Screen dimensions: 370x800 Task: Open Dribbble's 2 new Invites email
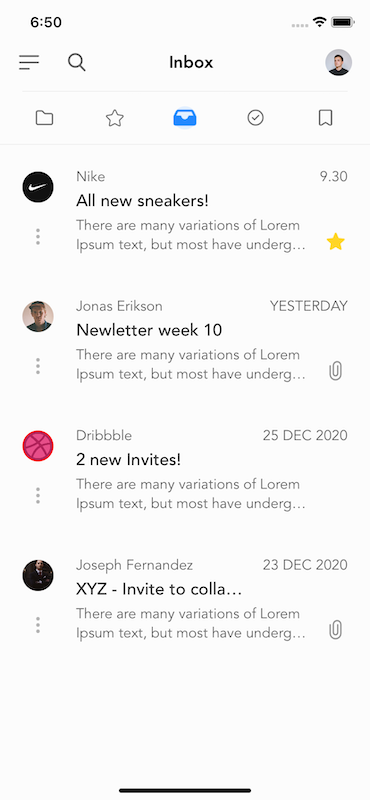click(185, 471)
